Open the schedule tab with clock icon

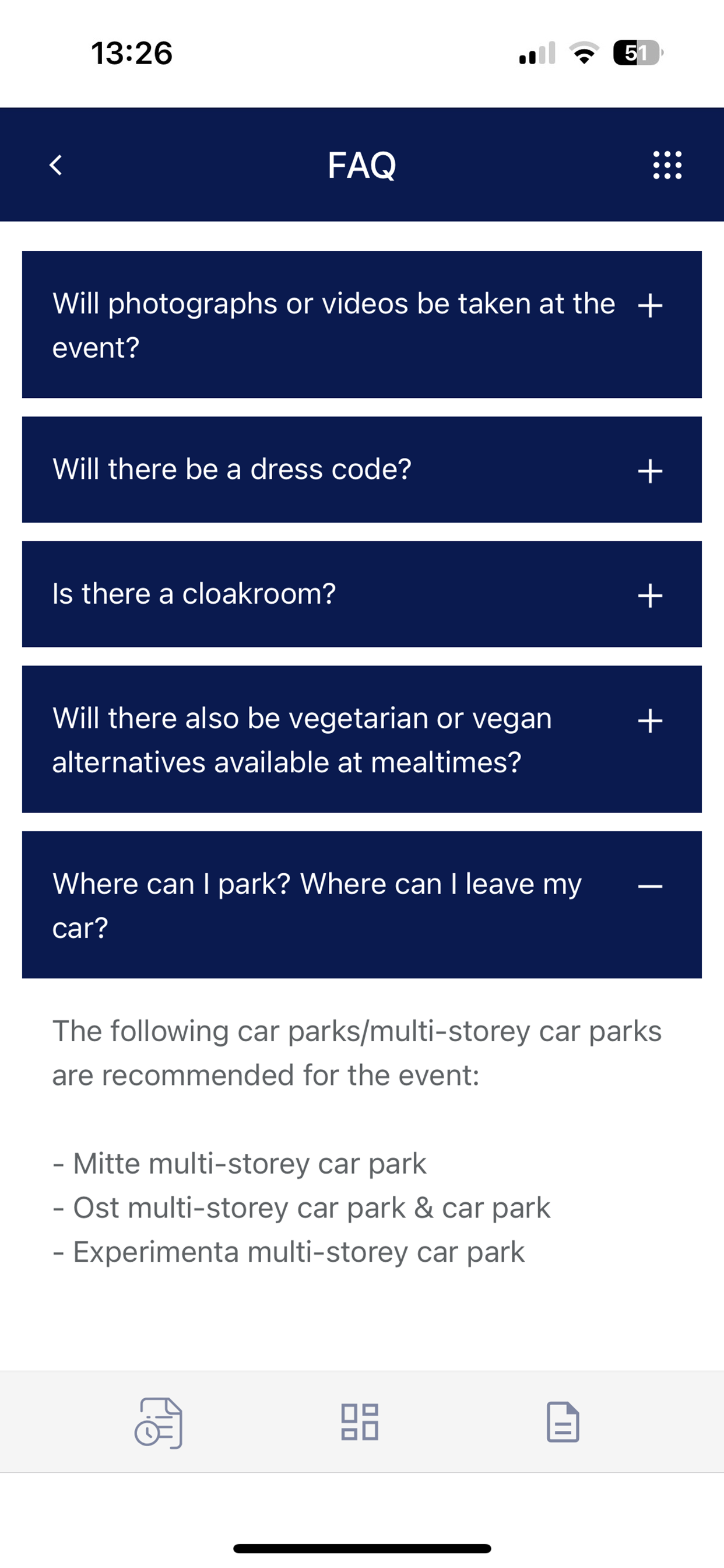[x=158, y=1423]
